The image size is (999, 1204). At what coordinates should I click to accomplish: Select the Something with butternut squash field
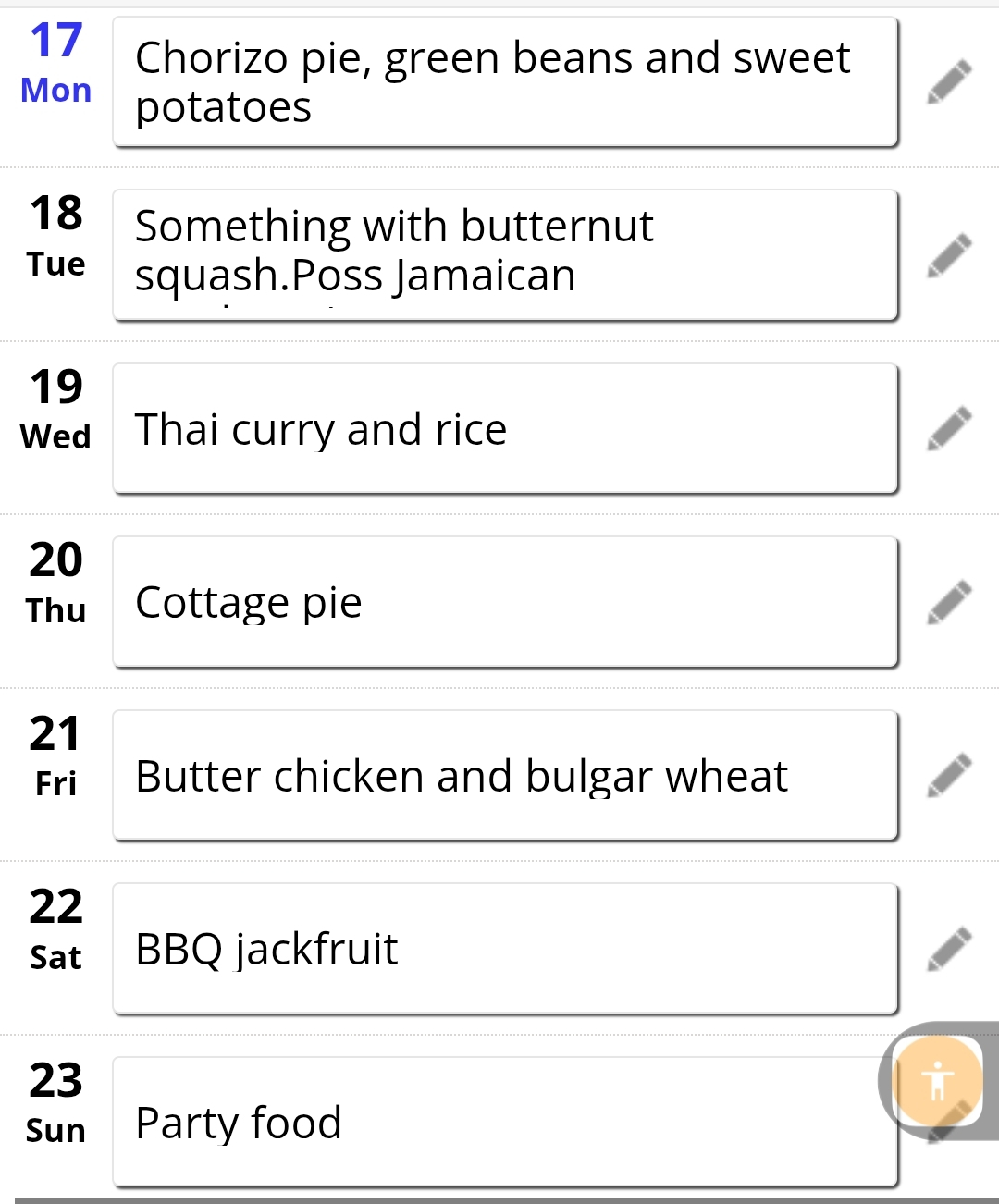(x=505, y=255)
